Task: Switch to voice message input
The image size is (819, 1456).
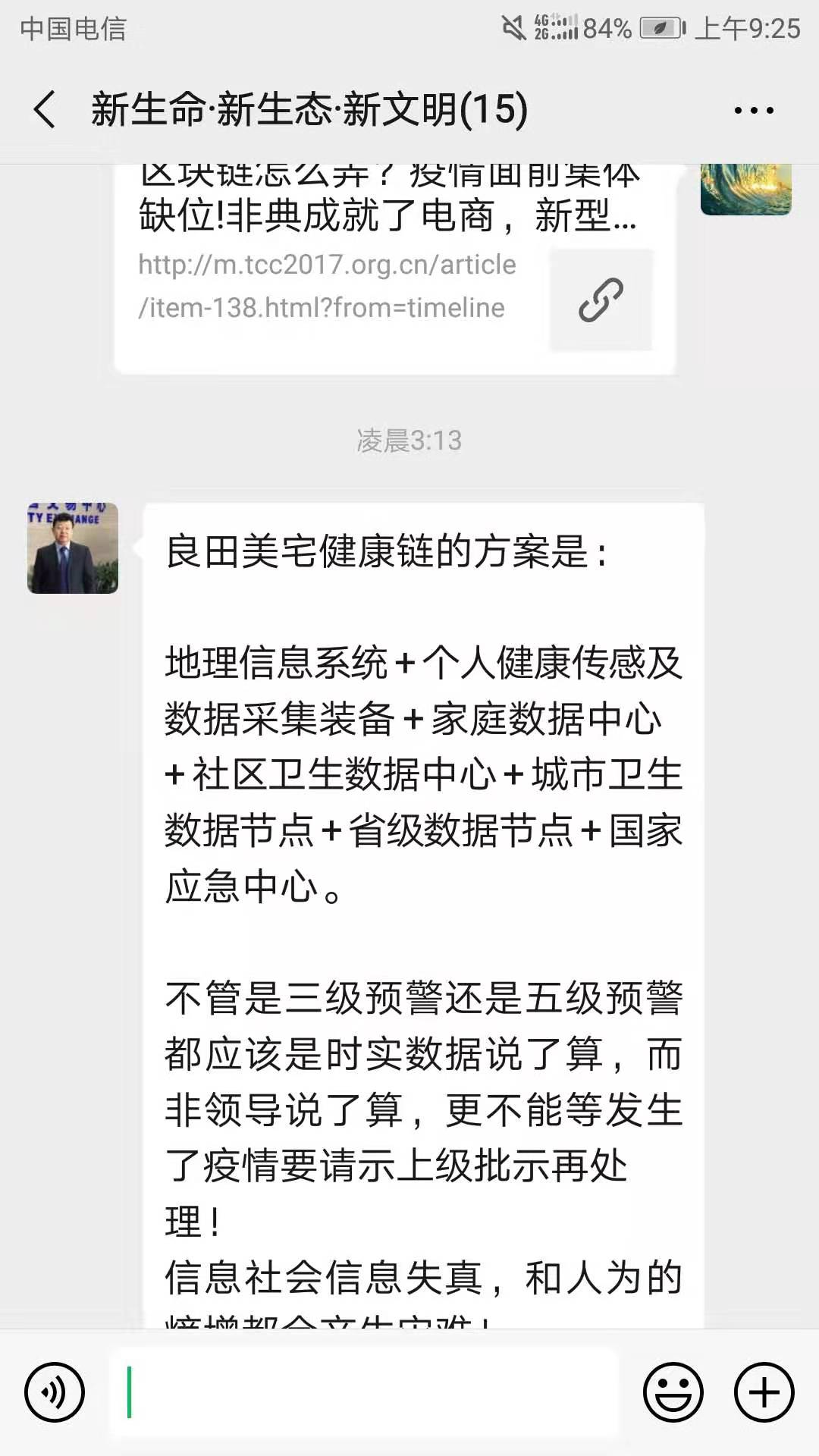Action: coord(55,1392)
